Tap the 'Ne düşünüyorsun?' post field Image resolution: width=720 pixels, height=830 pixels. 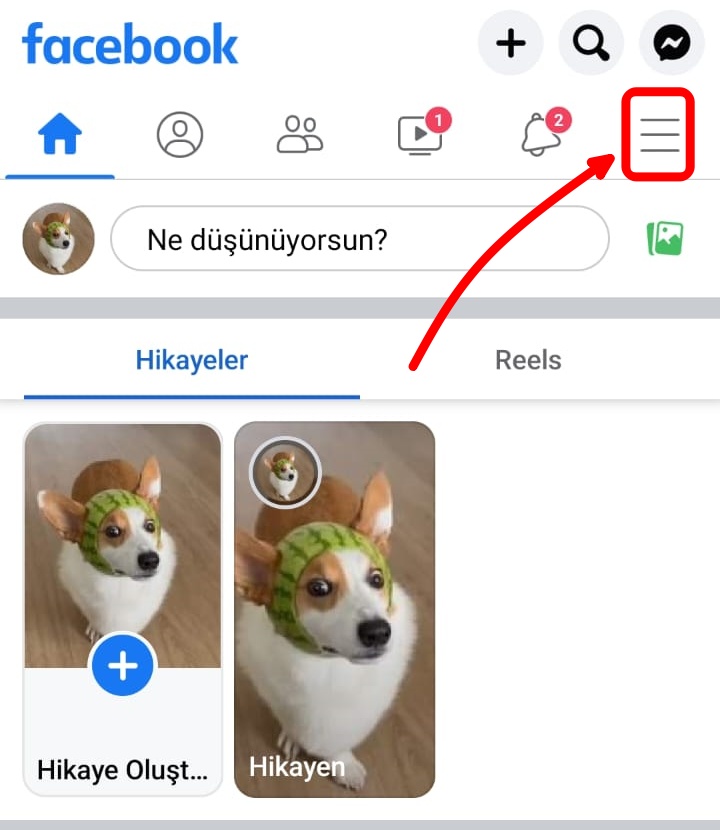tap(359, 239)
